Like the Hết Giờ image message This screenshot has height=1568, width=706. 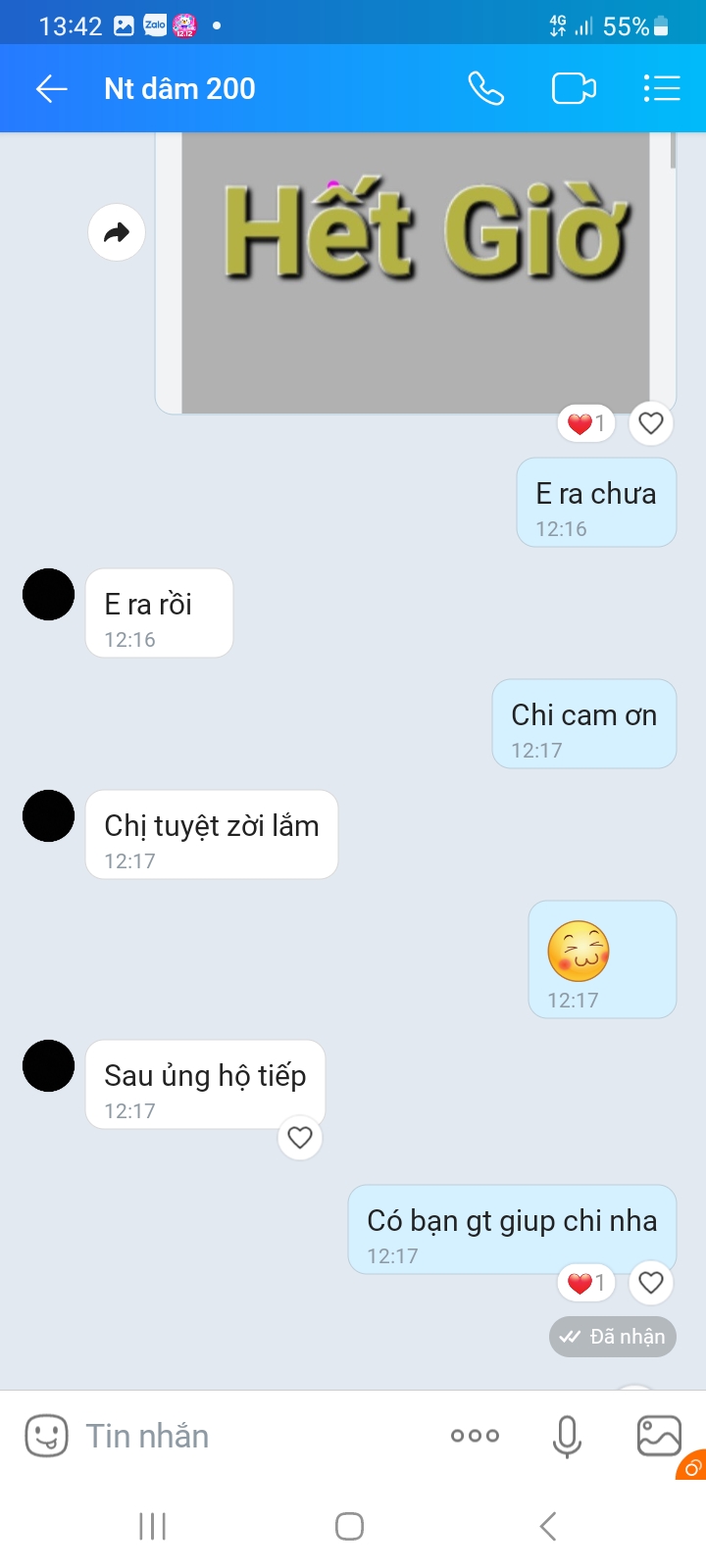click(651, 423)
